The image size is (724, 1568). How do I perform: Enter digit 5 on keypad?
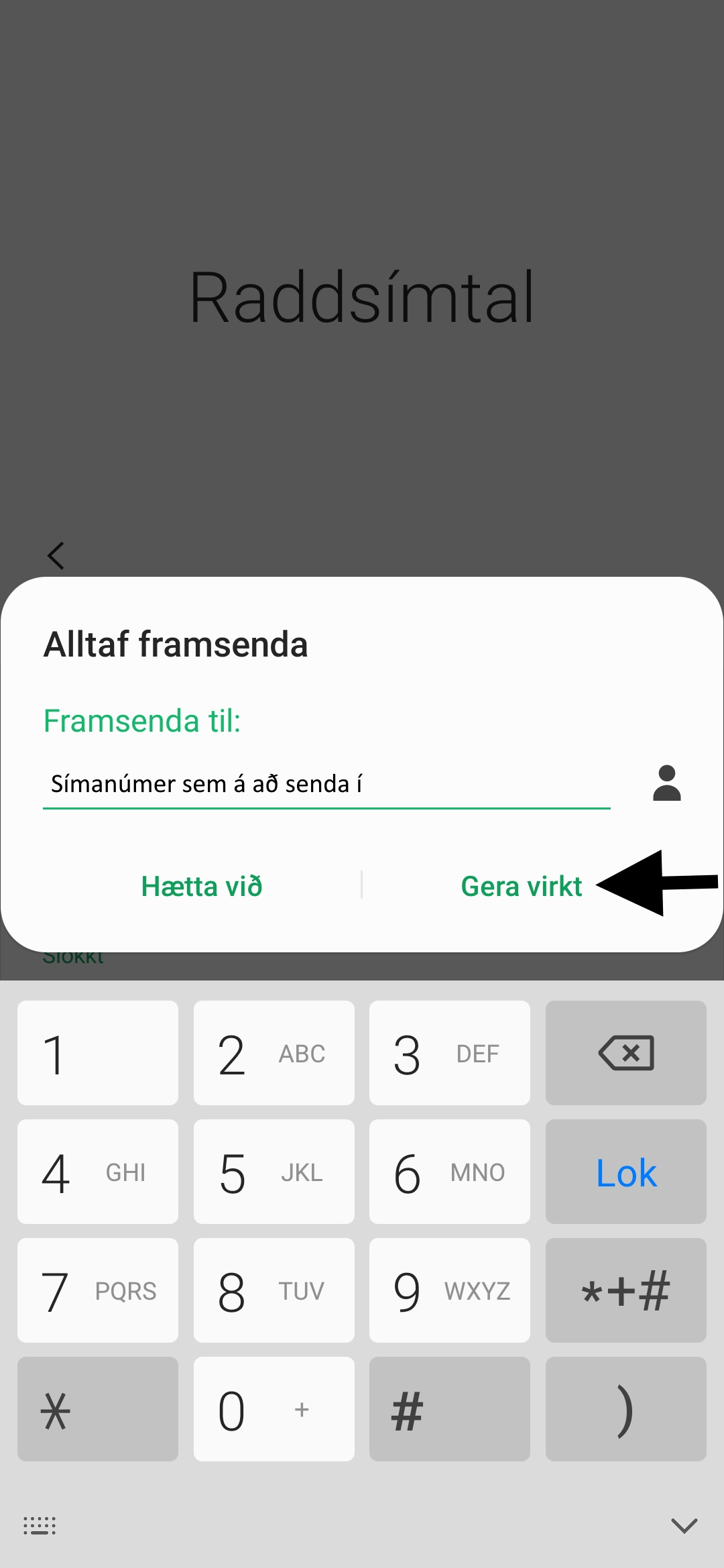click(x=274, y=1172)
